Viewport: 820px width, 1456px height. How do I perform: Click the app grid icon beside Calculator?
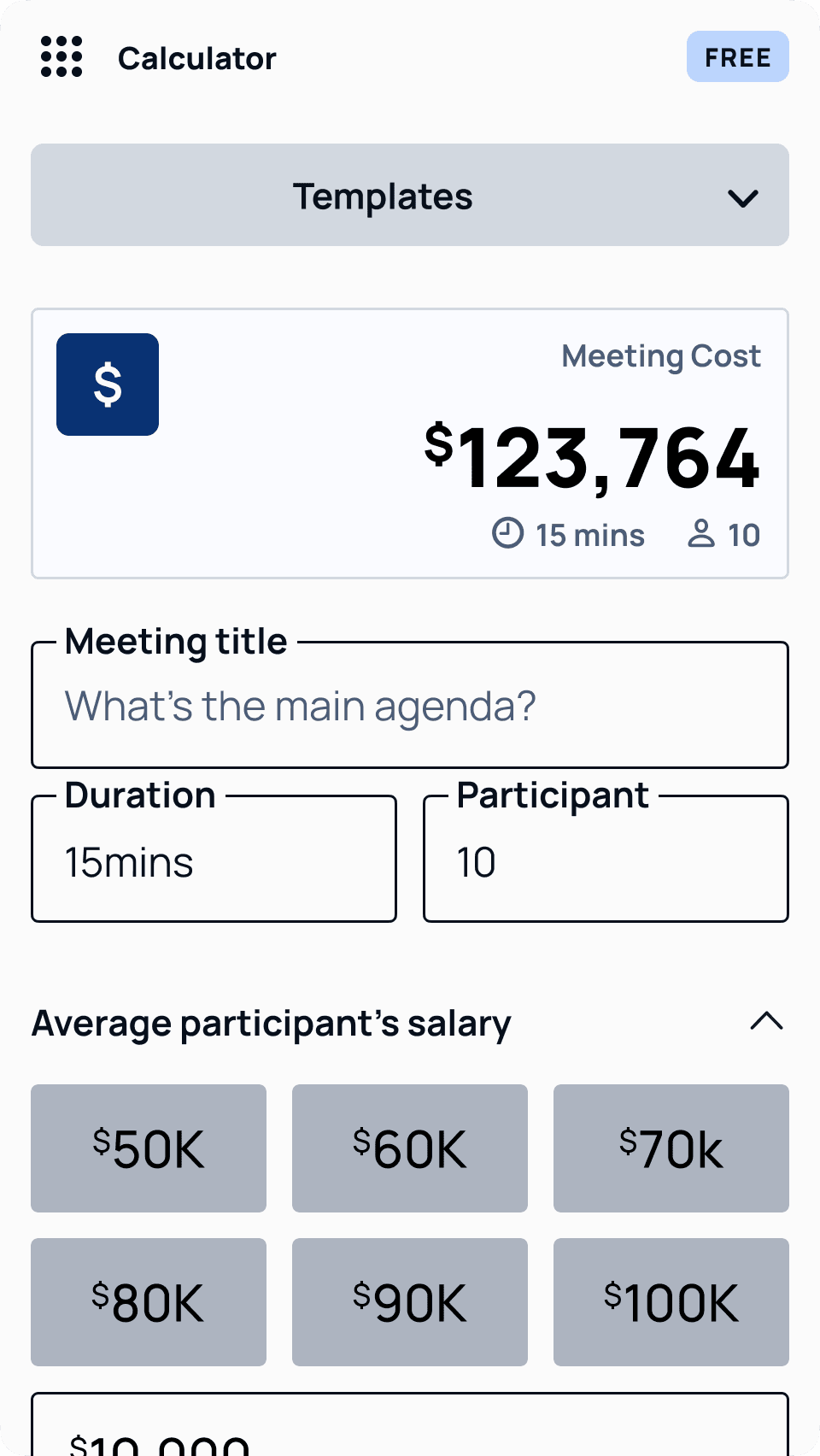coord(60,57)
